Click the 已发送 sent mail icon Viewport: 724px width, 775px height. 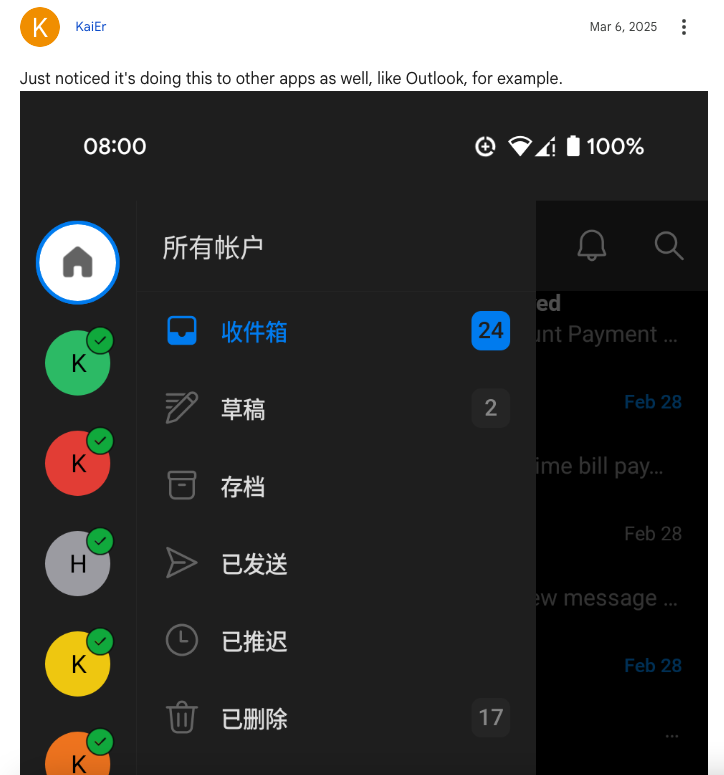(182, 563)
